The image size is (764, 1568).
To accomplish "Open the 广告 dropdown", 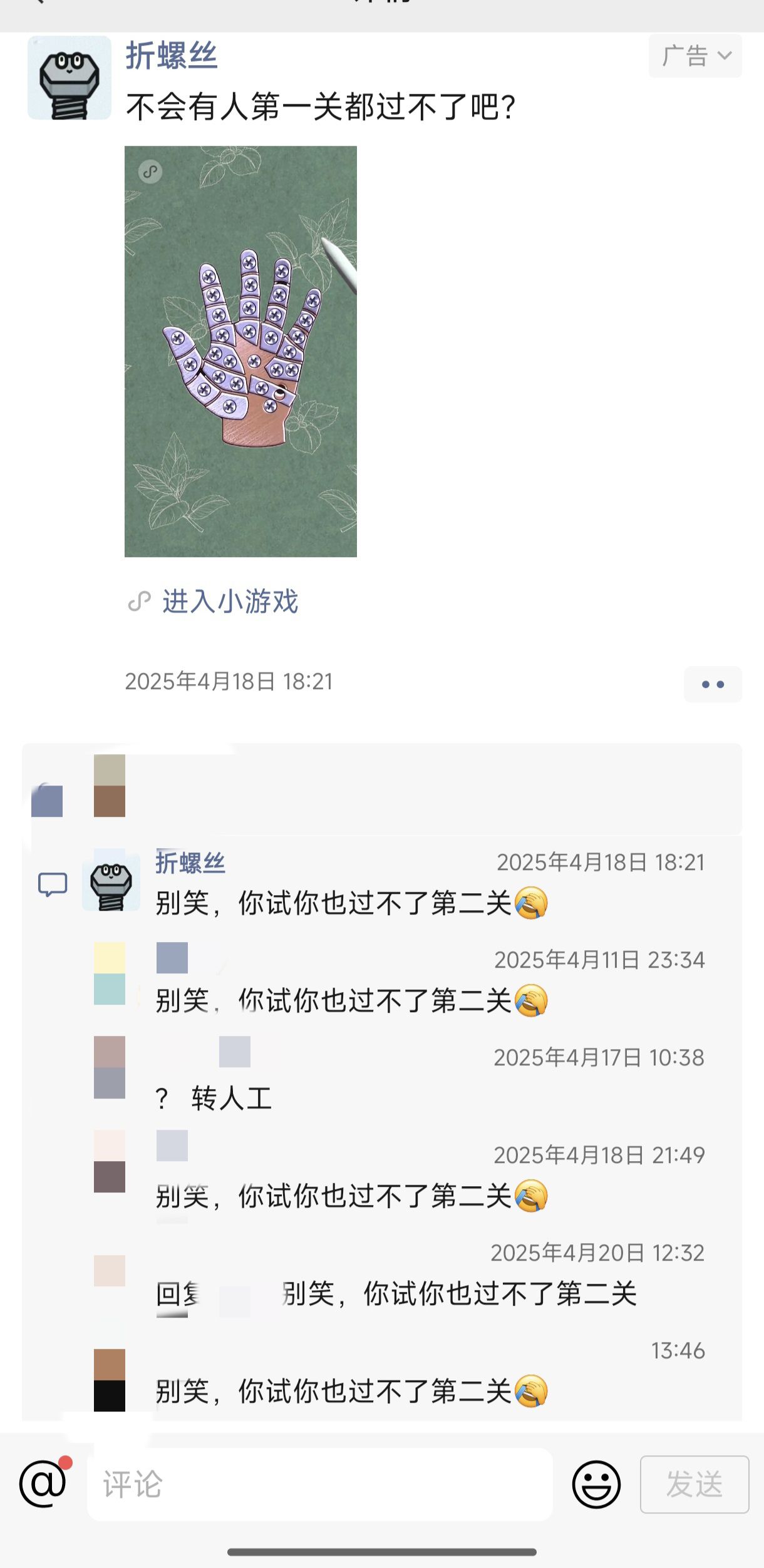I will (x=695, y=56).
